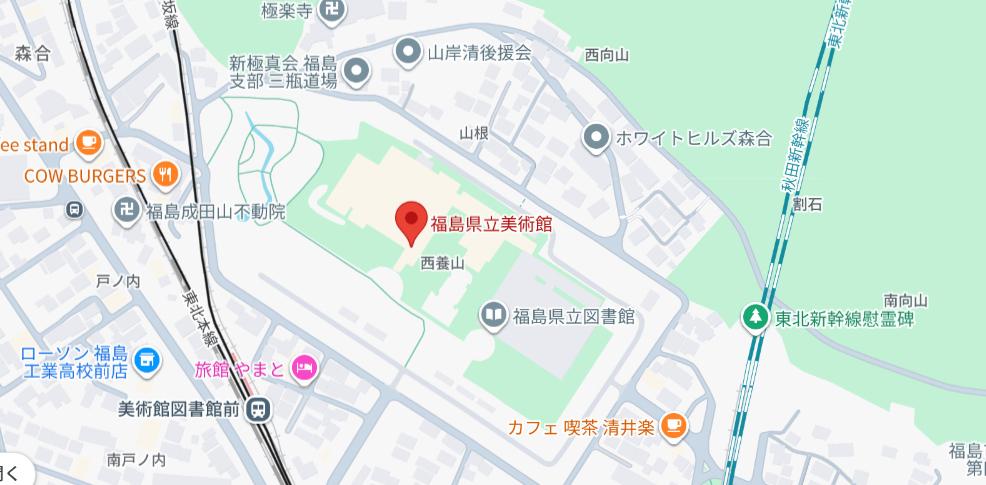
Task: Open the 山岸清後援会 marker
Action: click(x=408, y=50)
